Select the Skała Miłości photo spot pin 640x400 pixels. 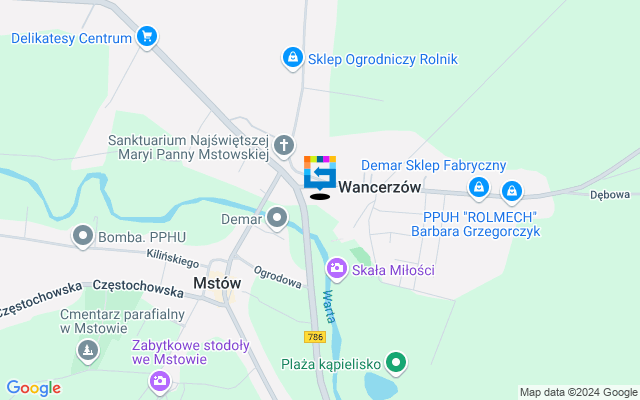(337, 268)
